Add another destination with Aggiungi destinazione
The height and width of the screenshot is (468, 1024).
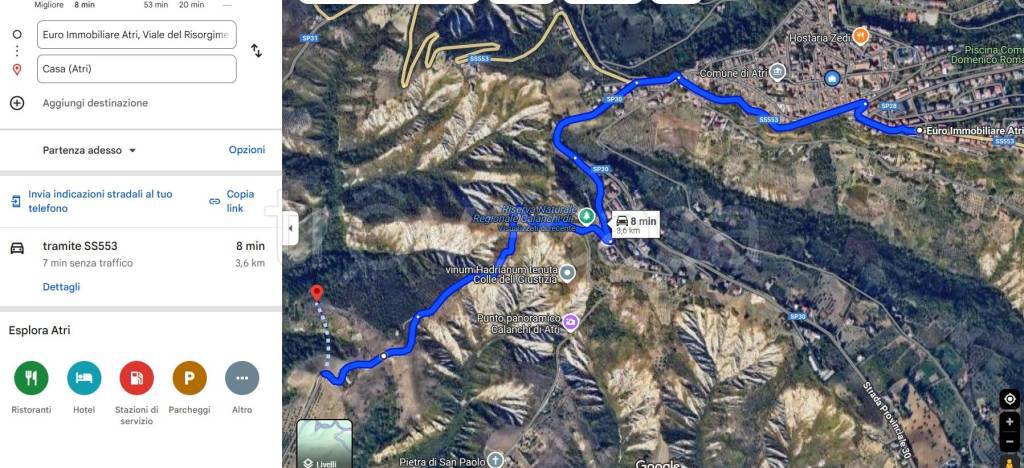[94, 103]
